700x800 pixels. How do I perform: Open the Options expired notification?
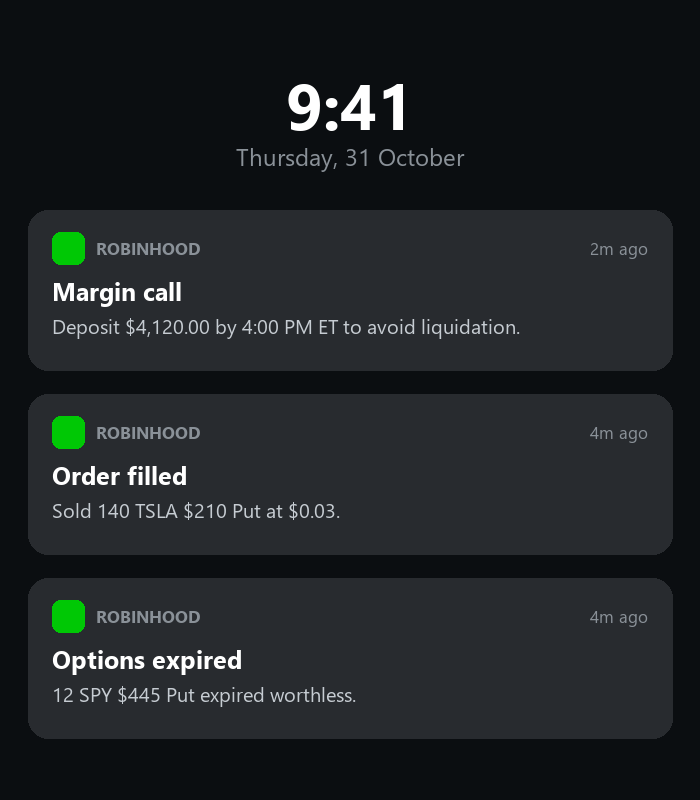pyautogui.click(x=350, y=658)
